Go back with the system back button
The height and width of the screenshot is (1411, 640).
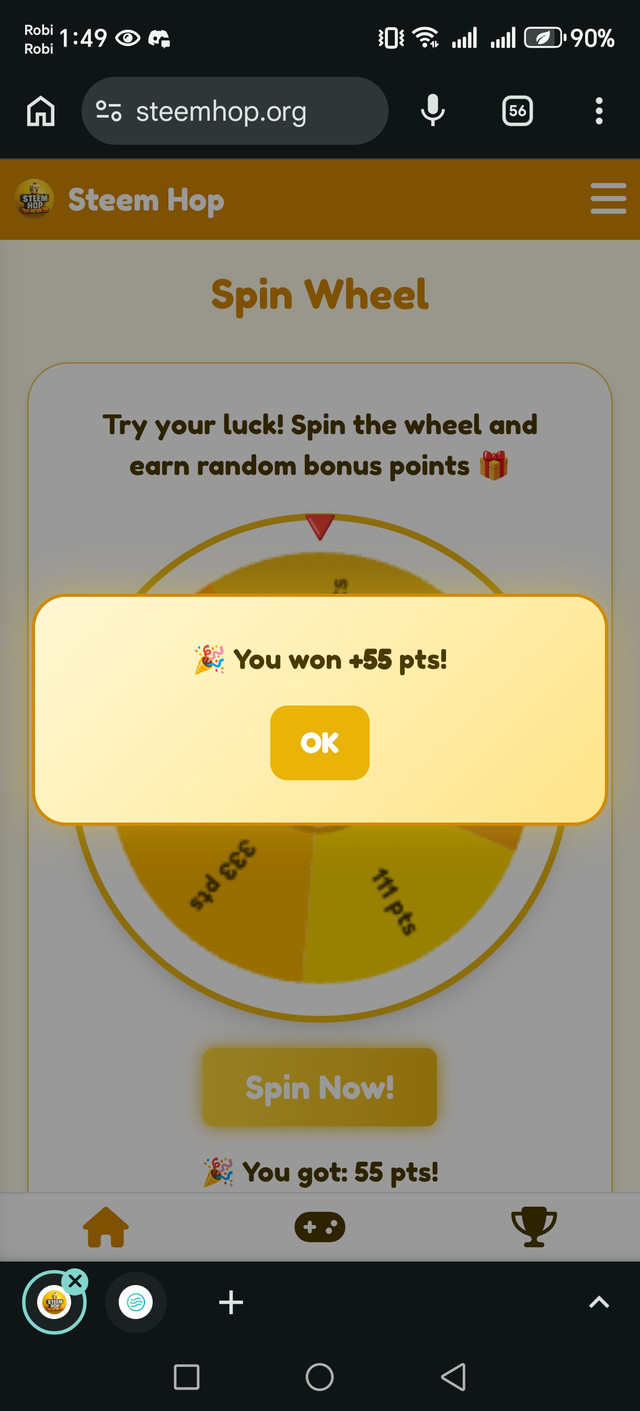tap(453, 1377)
